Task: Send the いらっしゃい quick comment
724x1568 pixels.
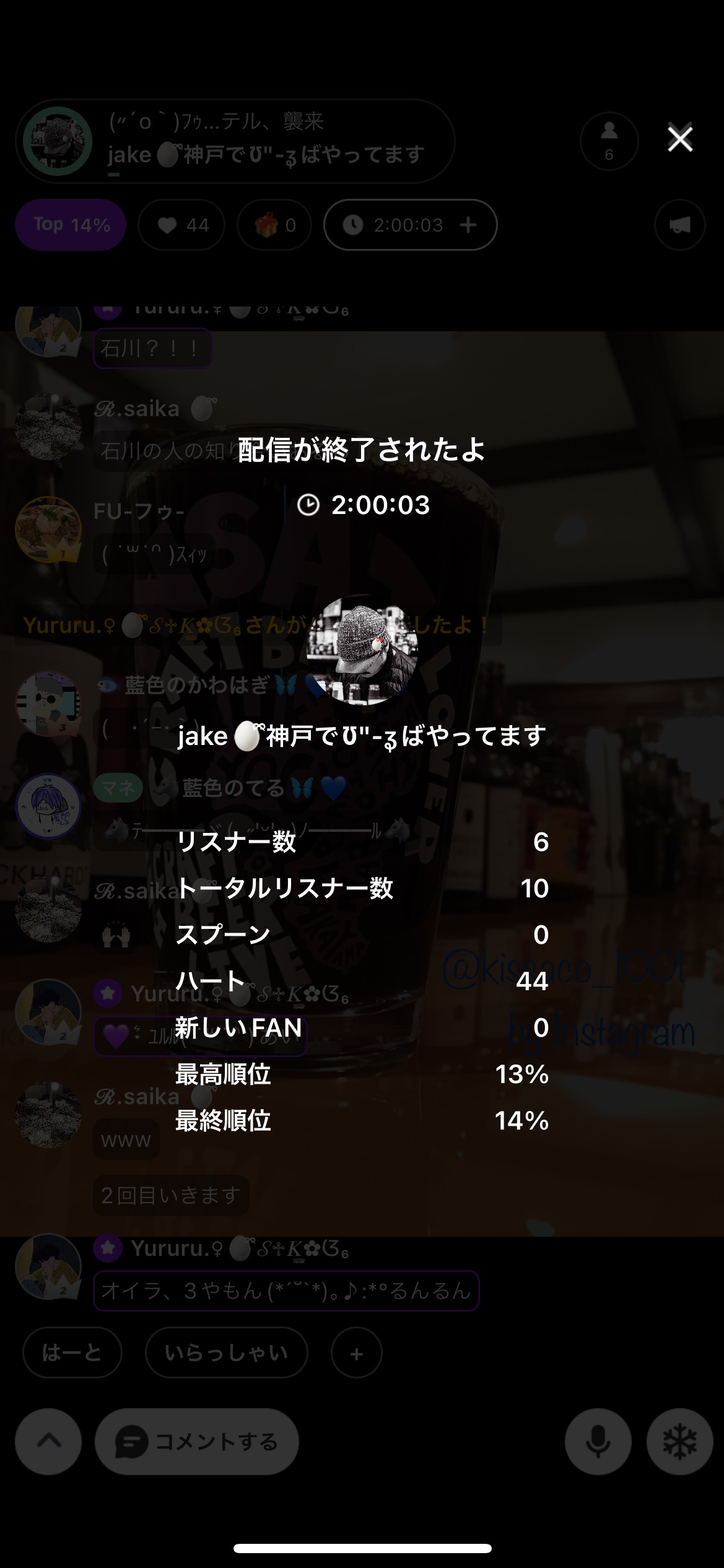Action: pos(226,1354)
